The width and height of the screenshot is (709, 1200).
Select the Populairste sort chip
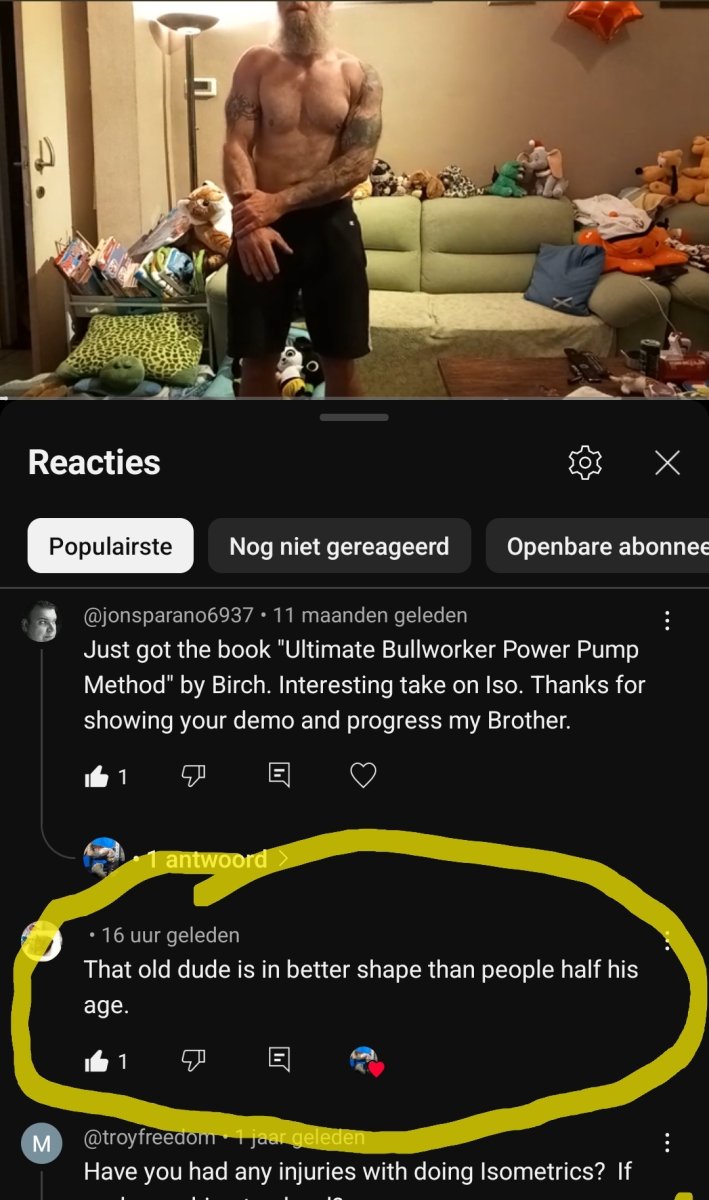pyautogui.click(x=110, y=546)
